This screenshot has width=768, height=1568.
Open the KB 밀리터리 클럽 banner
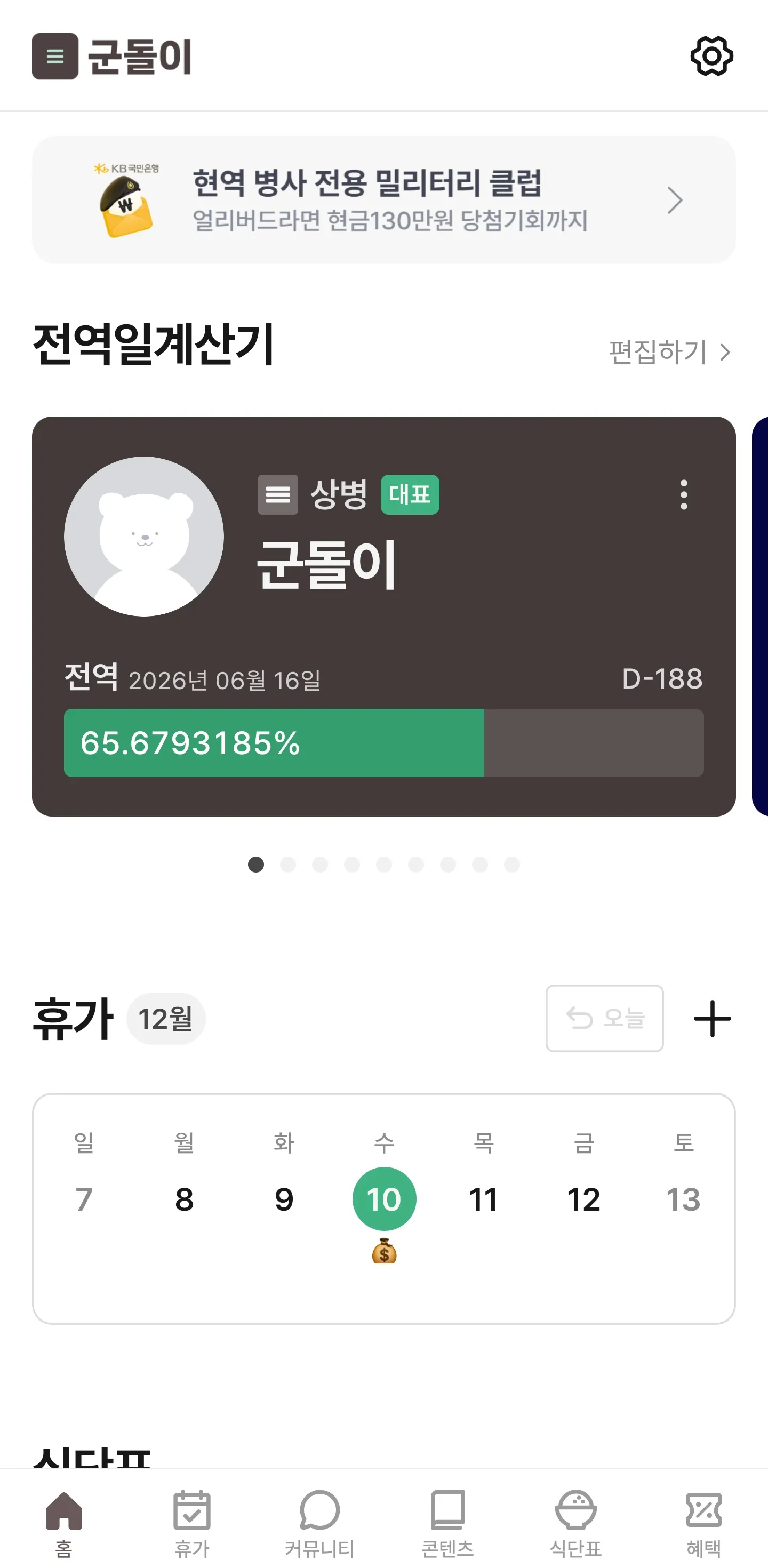click(383, 199)
